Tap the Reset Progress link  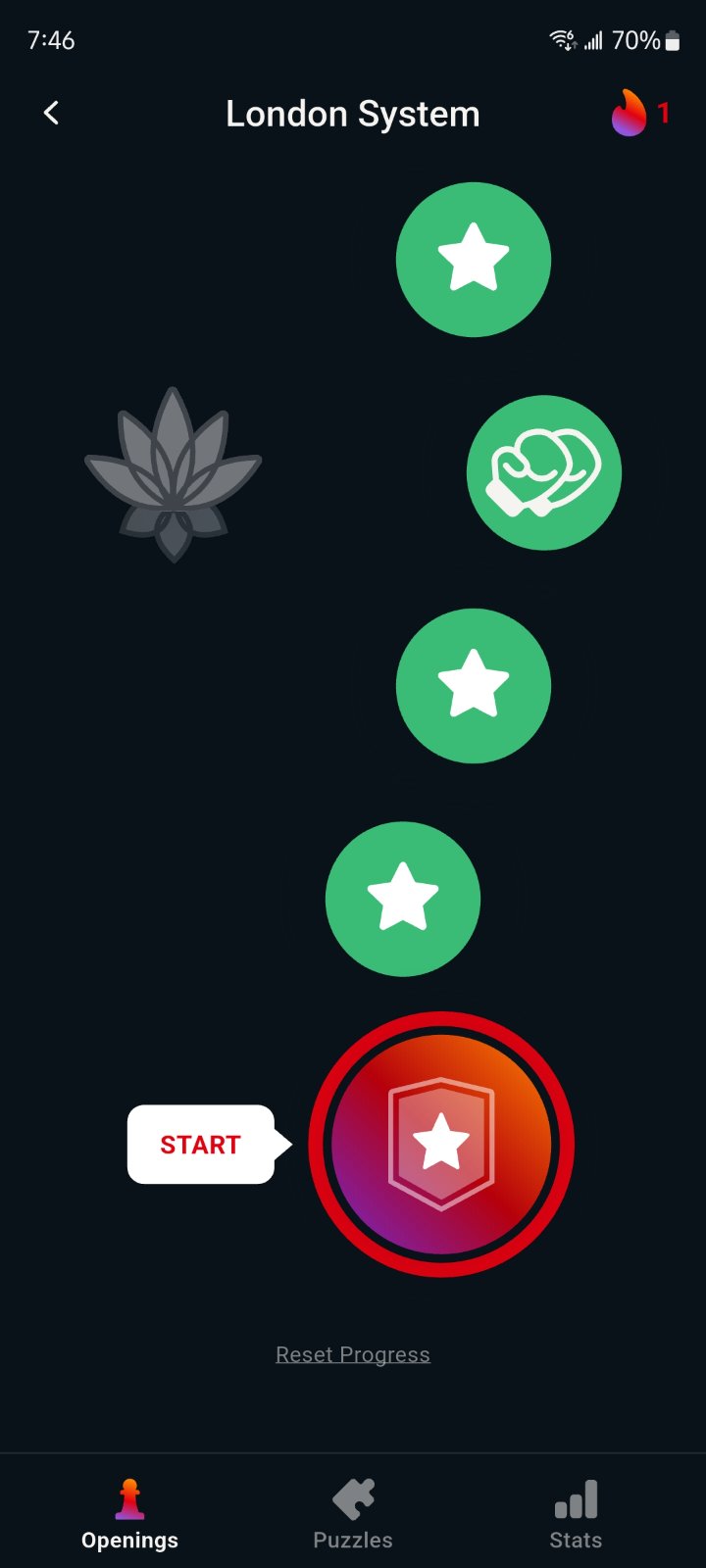click(x=353, y=1354)
